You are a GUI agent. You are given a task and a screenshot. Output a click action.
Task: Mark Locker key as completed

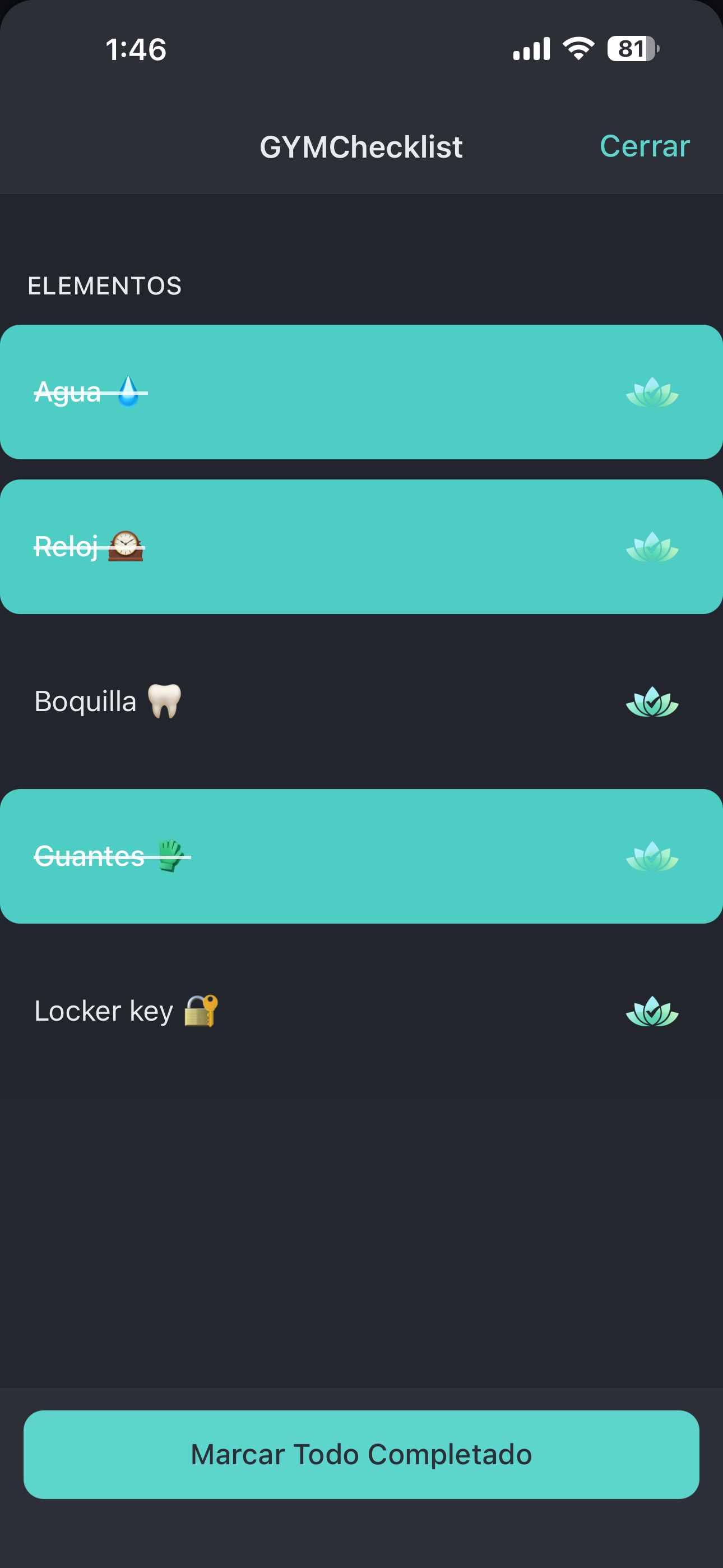(361, 1011)
